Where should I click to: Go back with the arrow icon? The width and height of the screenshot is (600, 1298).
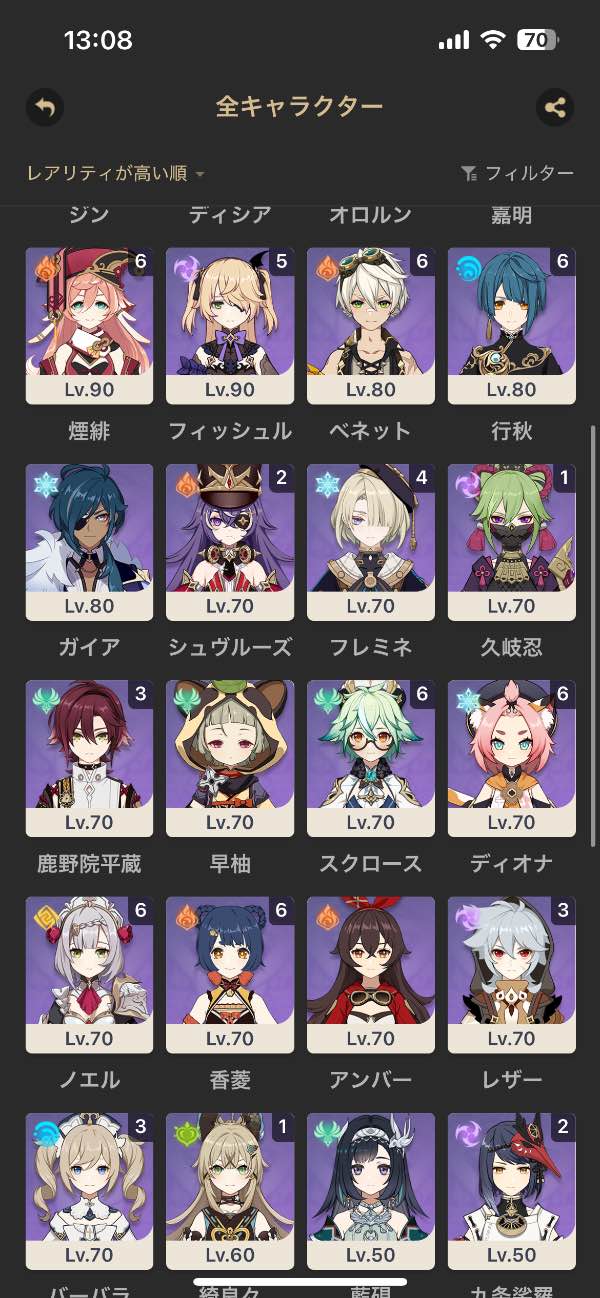(45, 107)
